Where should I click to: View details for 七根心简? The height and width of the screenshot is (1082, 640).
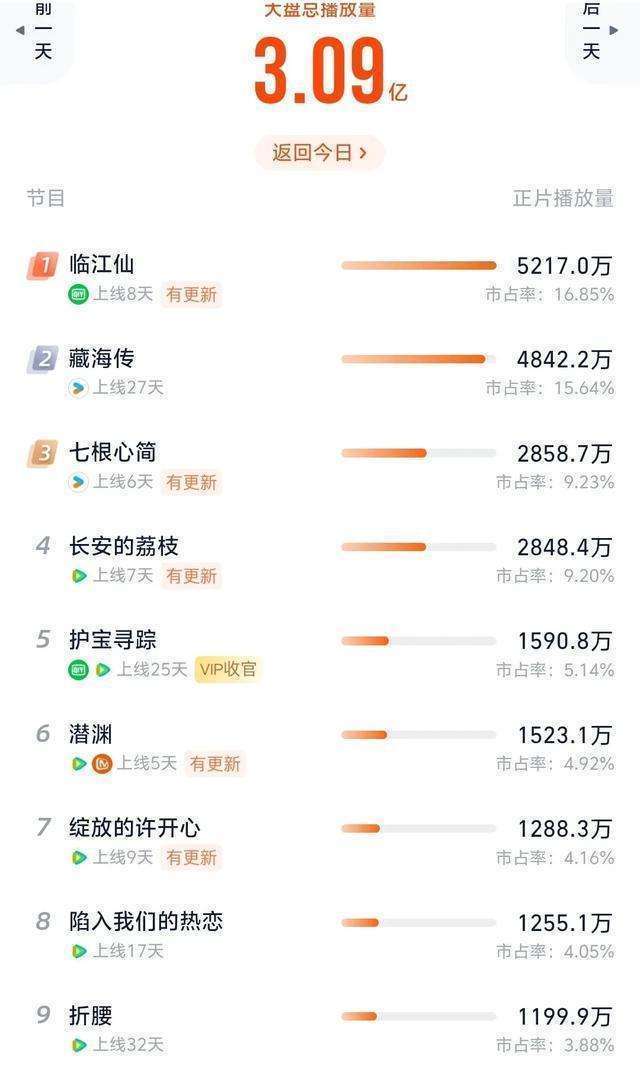320,466
